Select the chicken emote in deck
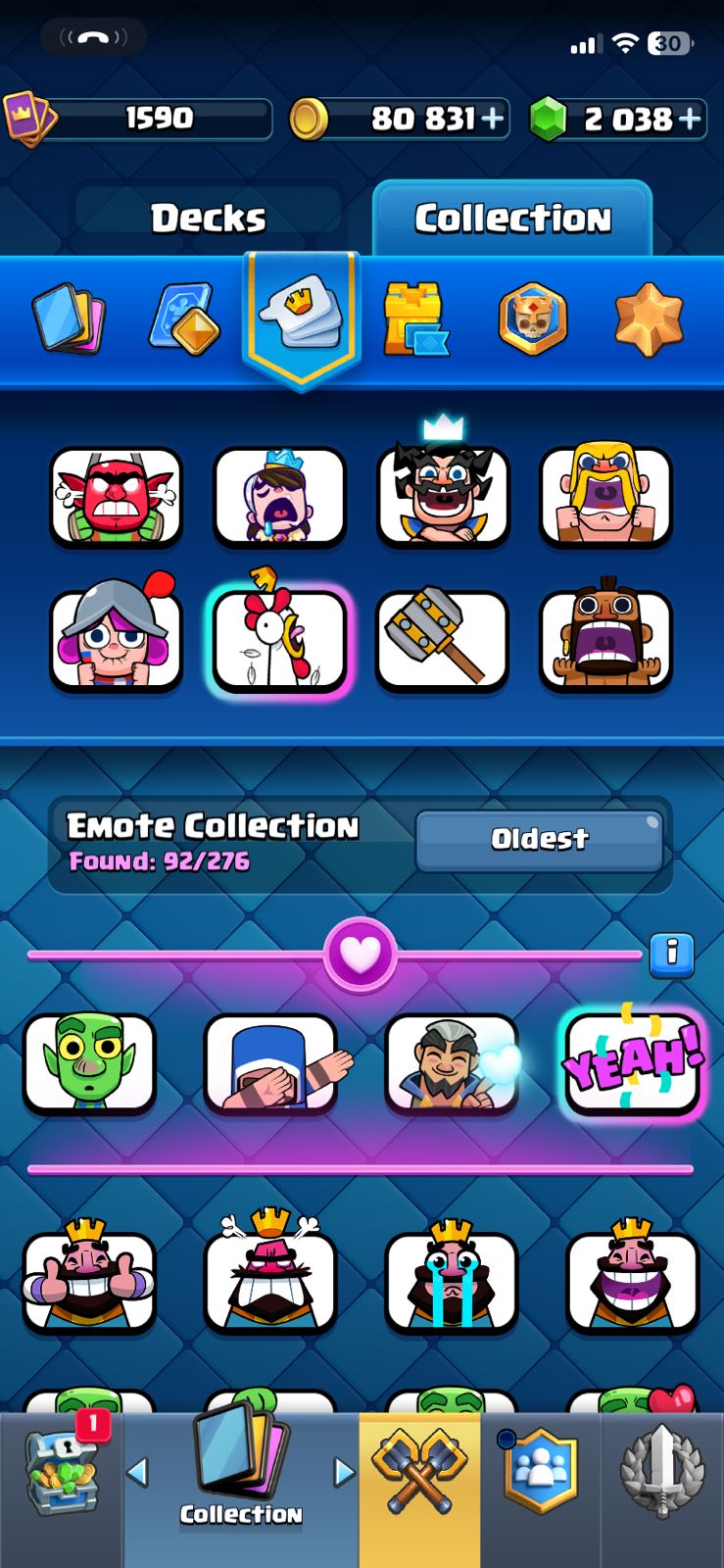 click(x=279, y=640)
